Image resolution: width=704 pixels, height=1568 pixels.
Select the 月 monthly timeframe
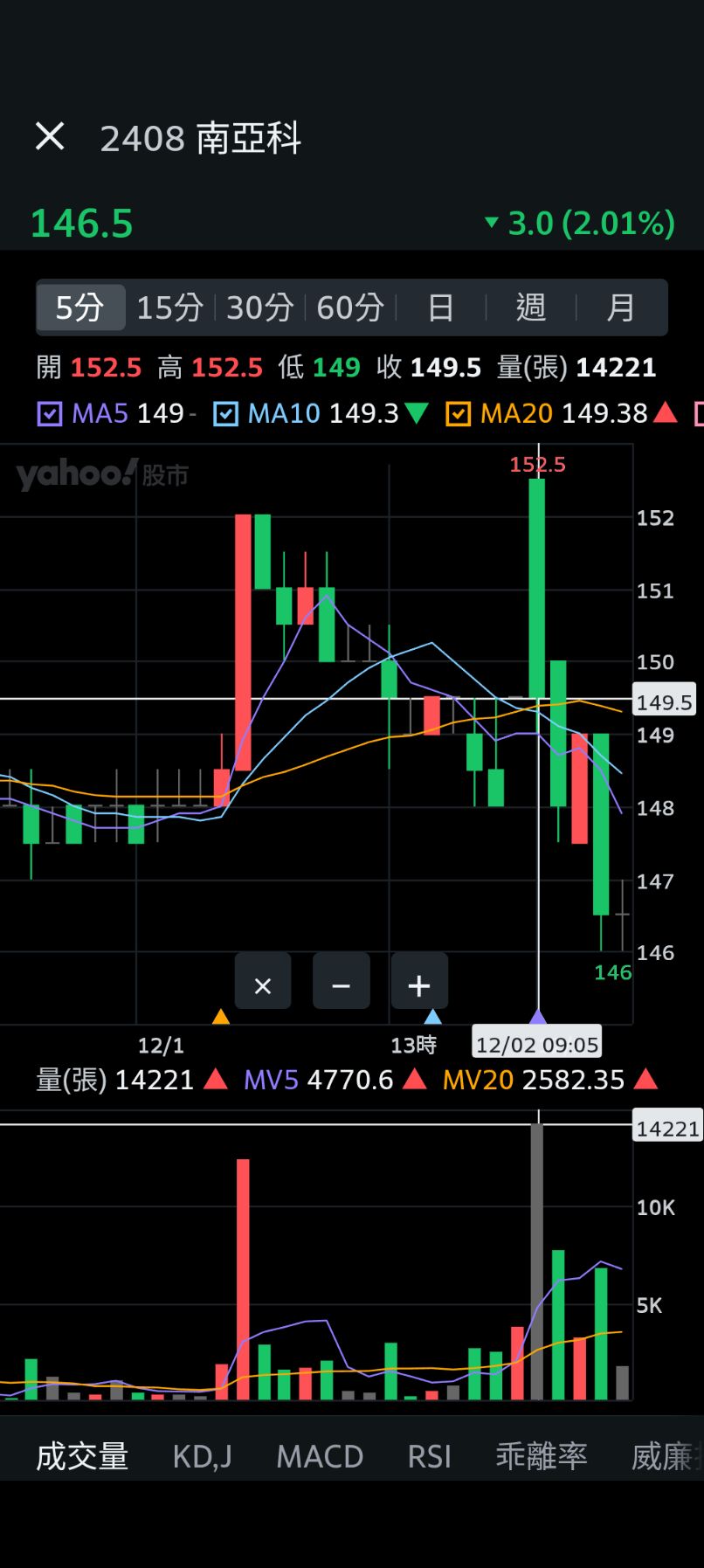(622, 307)
